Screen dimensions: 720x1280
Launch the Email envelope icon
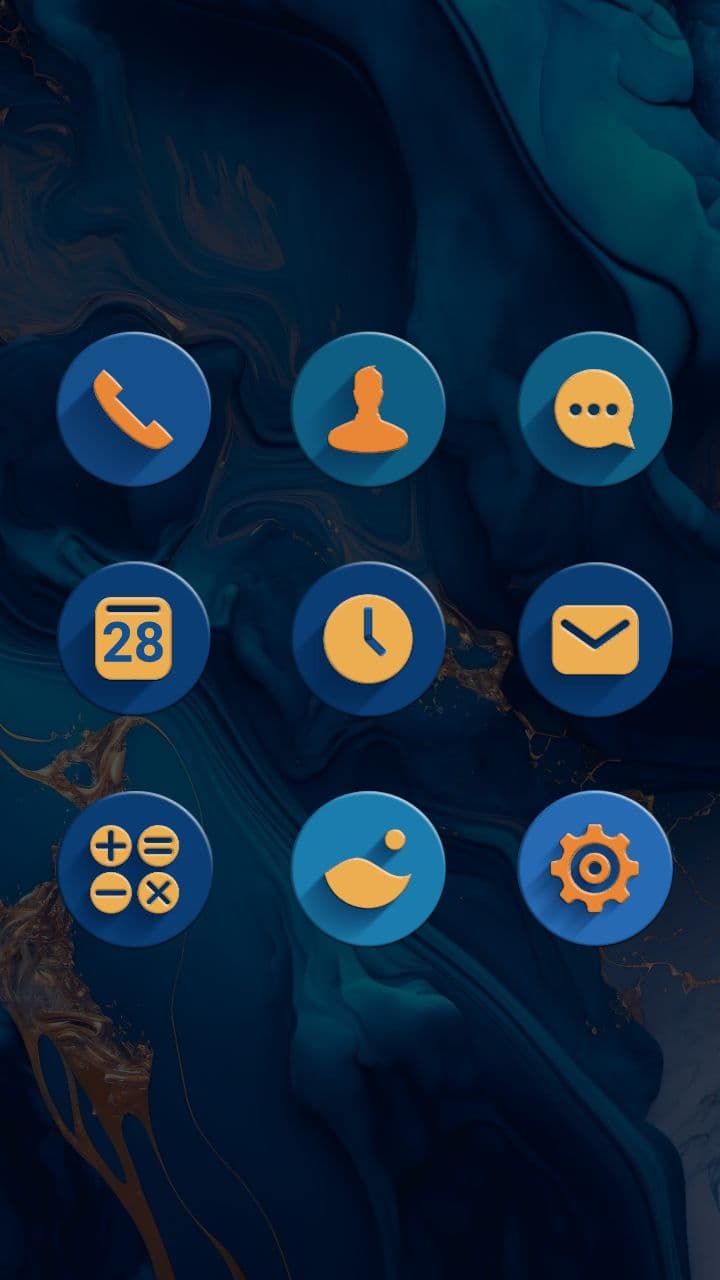coord(595,636)
